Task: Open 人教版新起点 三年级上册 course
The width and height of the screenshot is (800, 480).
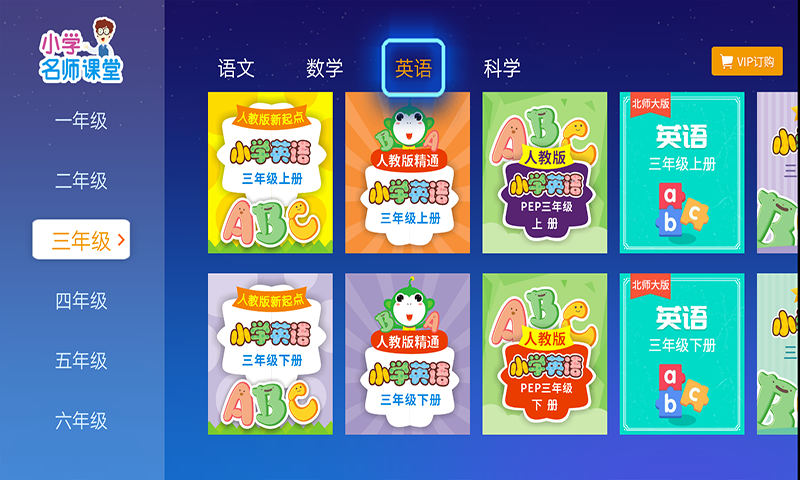Action: 270,173
